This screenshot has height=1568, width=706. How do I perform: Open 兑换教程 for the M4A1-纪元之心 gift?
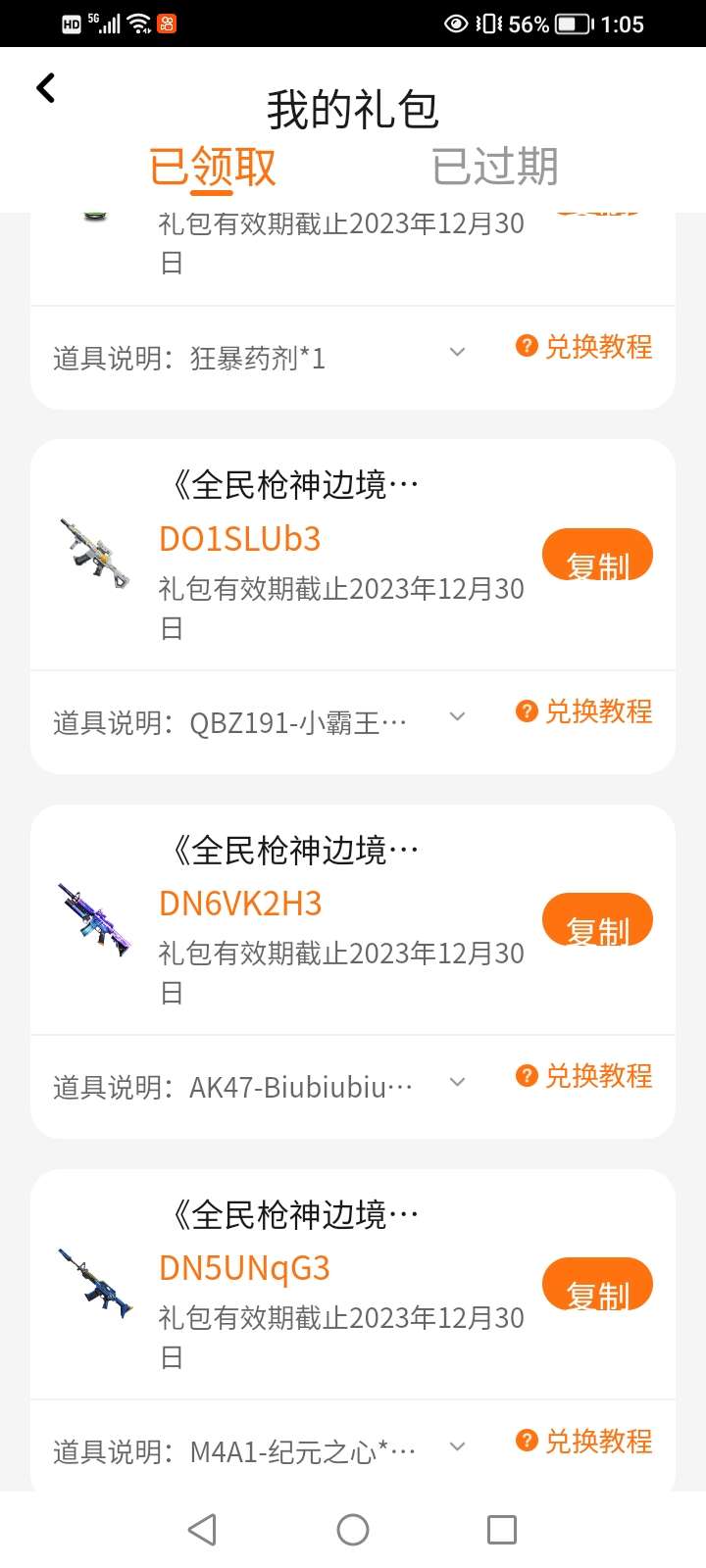tap(584, 1441)
